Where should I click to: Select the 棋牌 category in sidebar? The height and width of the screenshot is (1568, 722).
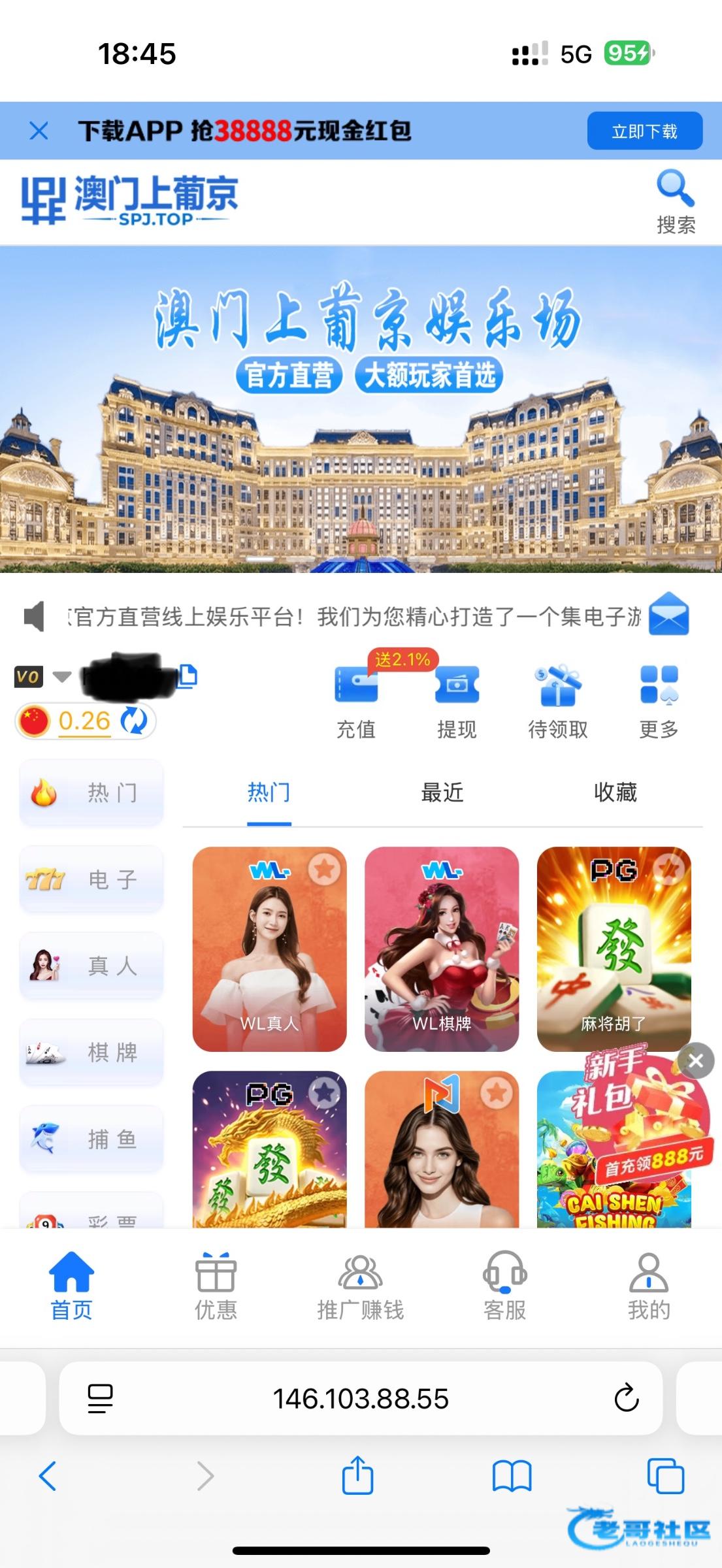click(91, 1053)
